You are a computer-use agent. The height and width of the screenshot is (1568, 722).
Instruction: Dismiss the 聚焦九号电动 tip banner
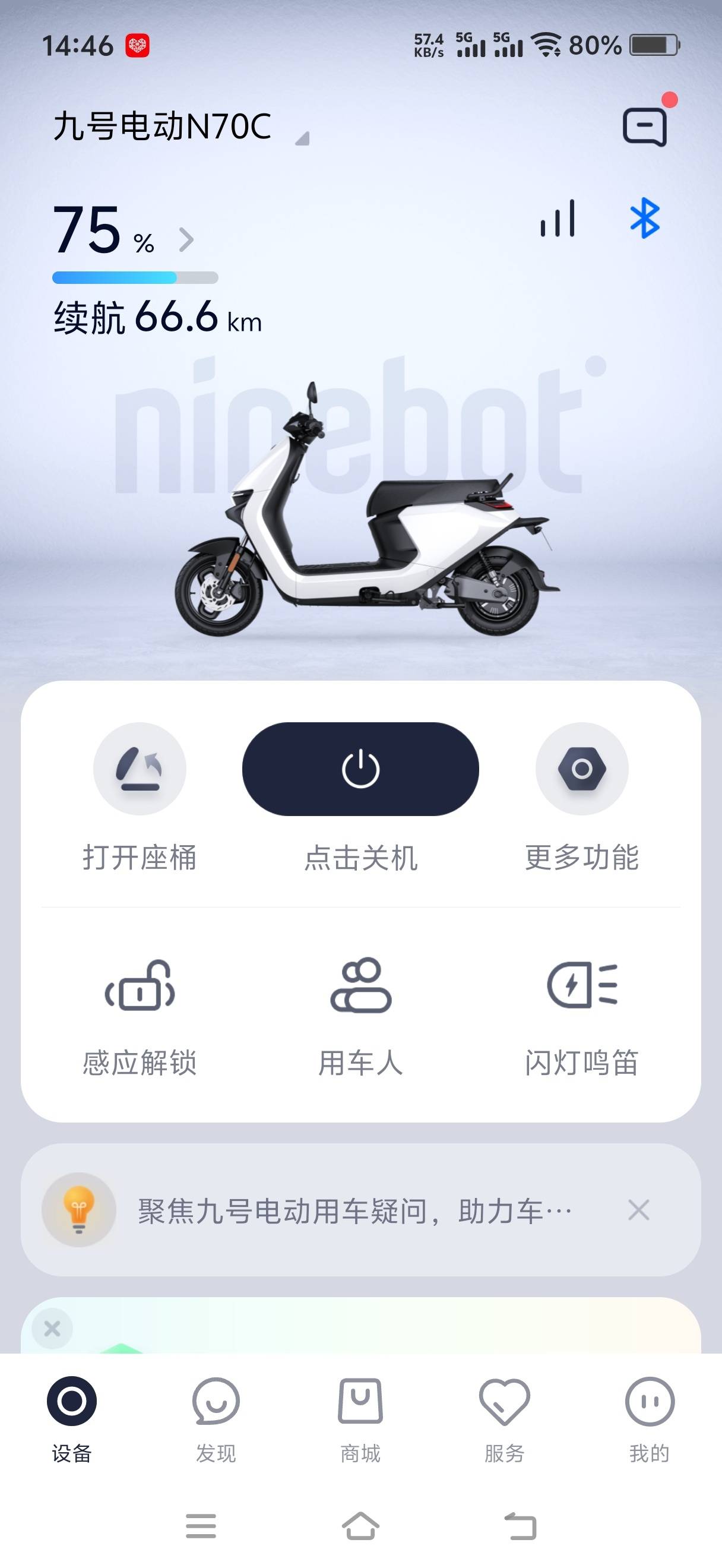pyautogui.click(x=639, y=1210)
